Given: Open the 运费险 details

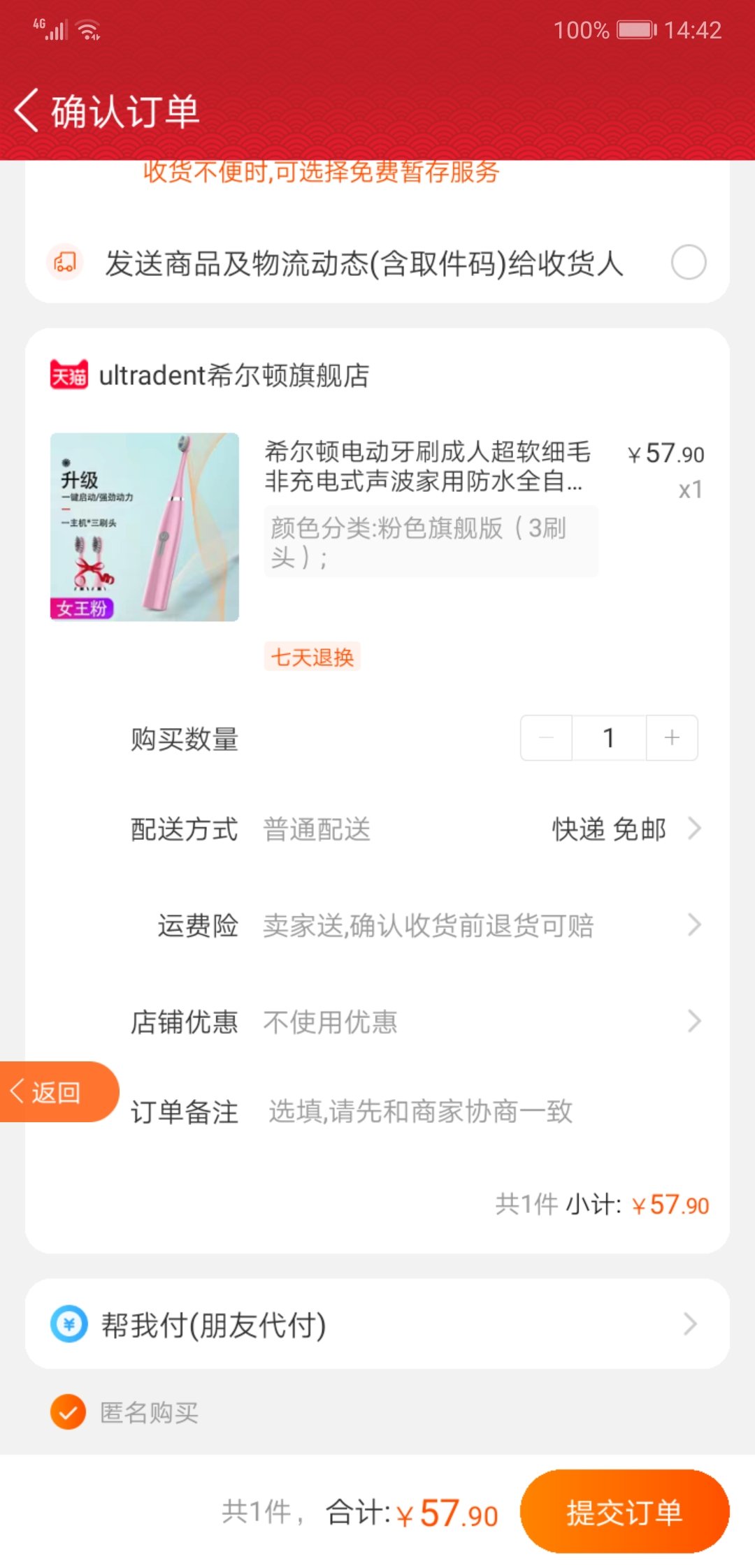Looking at the screenshot, I should coord(428,925).
